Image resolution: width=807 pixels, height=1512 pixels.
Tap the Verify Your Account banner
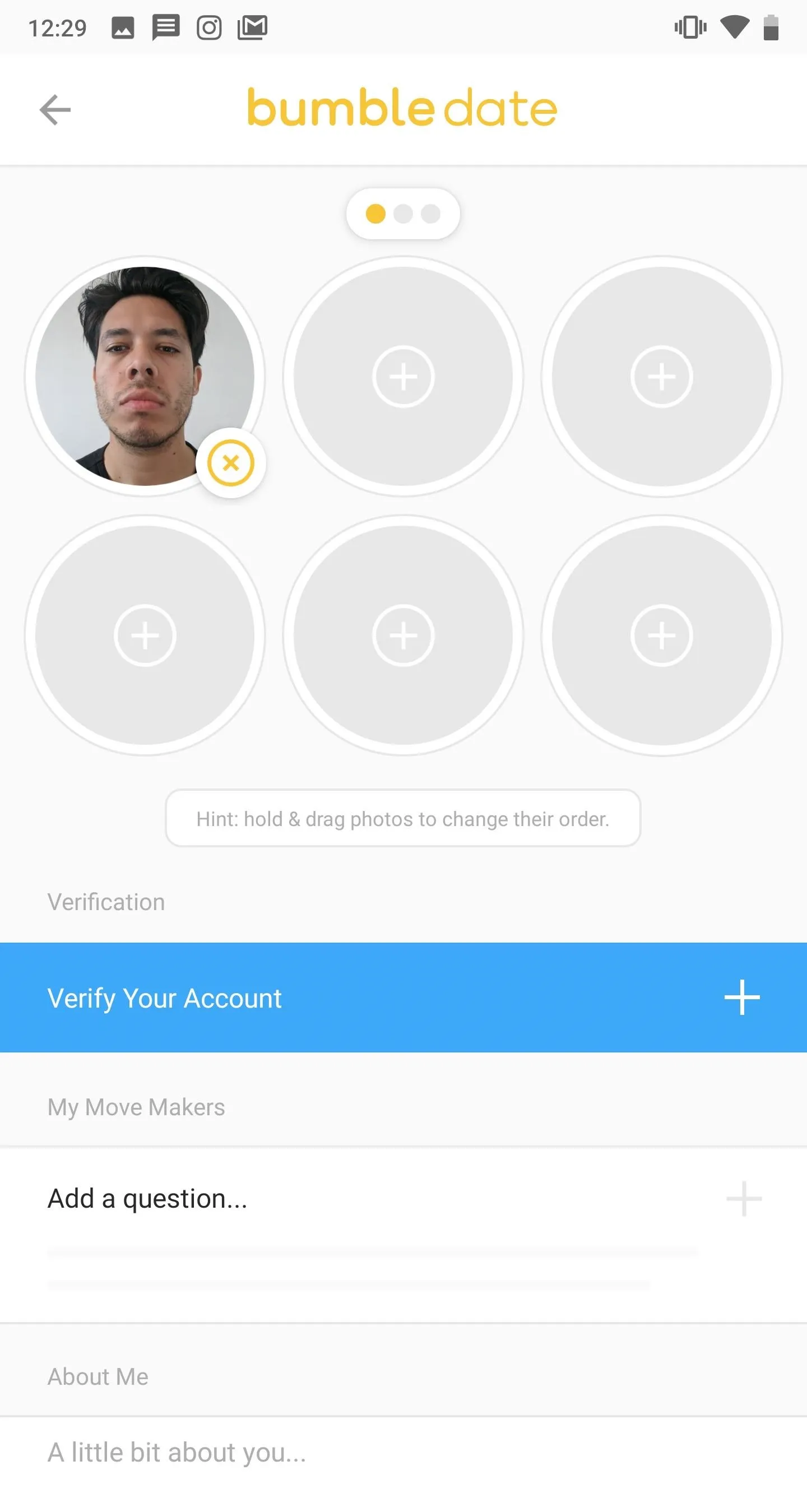(403, 997)
